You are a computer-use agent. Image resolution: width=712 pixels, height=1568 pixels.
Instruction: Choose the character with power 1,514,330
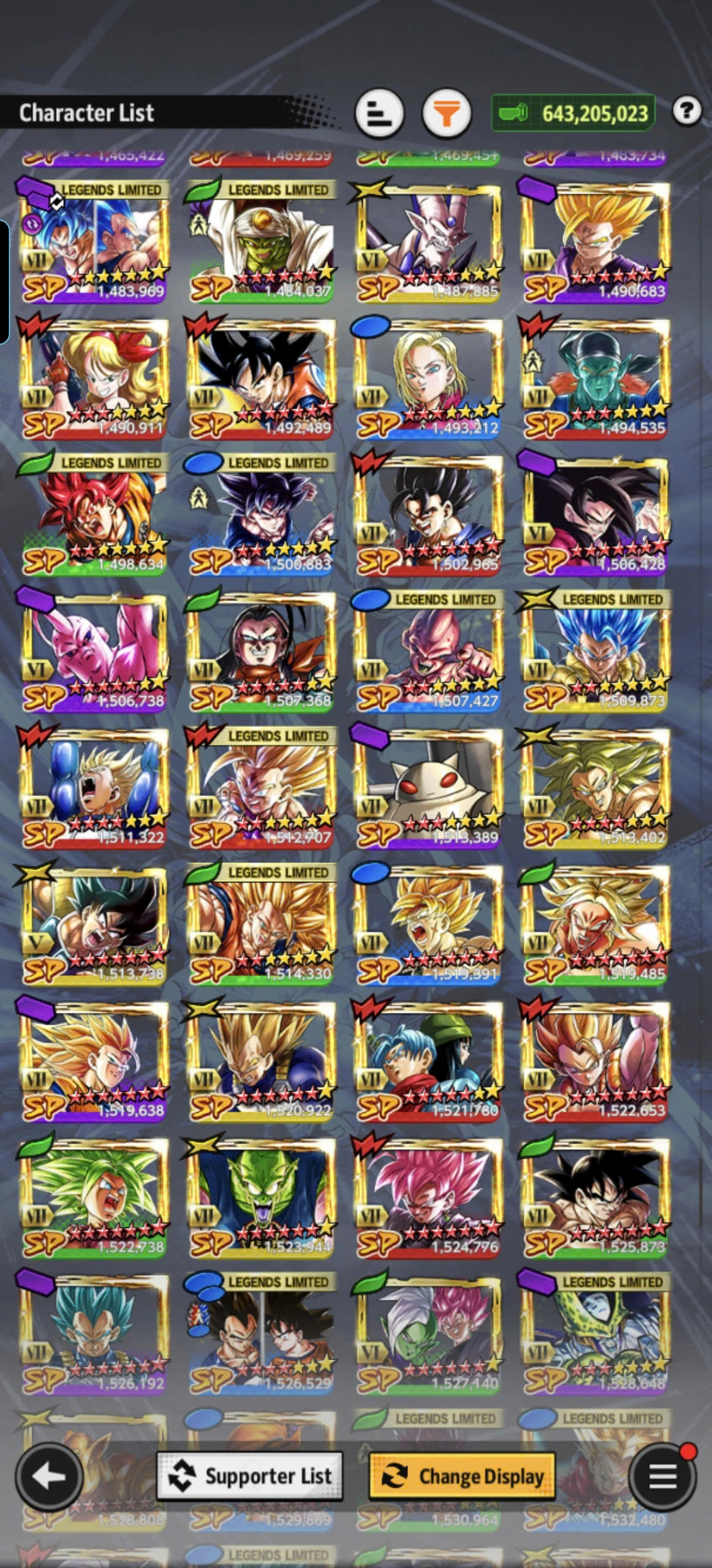pos(261,924)
